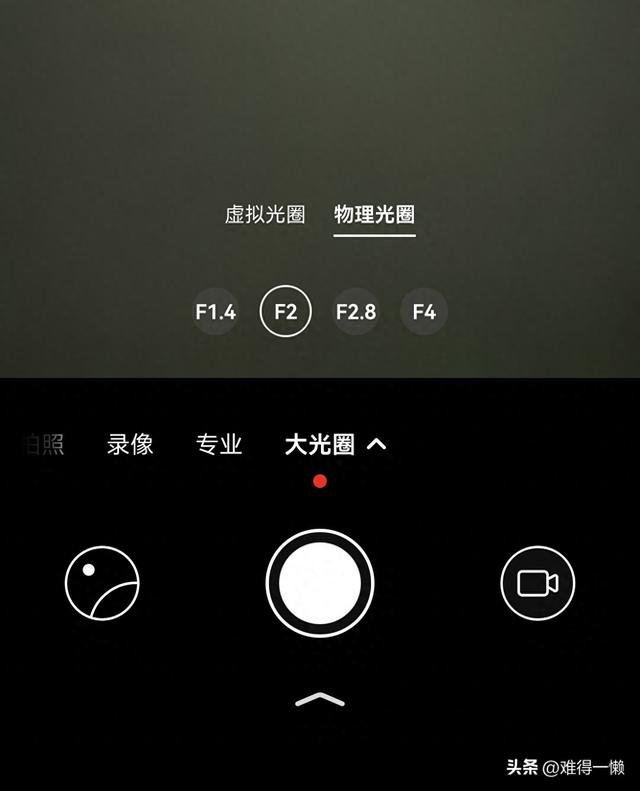
Task: Tap the white shutter button
Action: 320,583
